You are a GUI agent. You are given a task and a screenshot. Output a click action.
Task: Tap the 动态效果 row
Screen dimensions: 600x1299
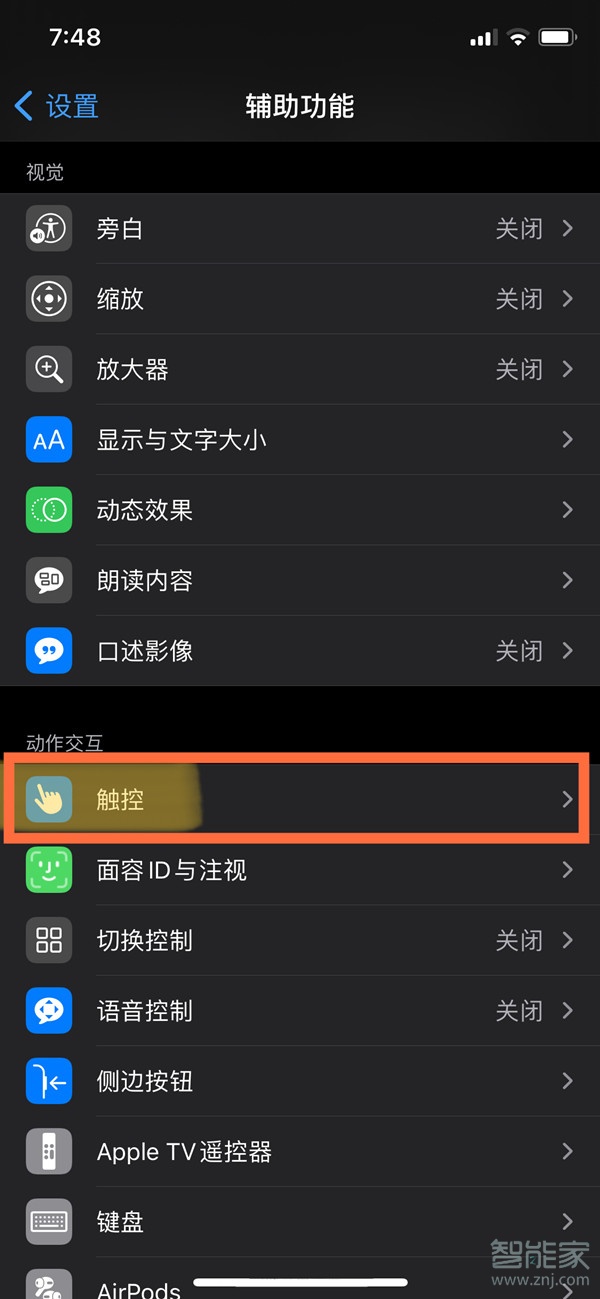pyautogui.click(x=300, y=510)
